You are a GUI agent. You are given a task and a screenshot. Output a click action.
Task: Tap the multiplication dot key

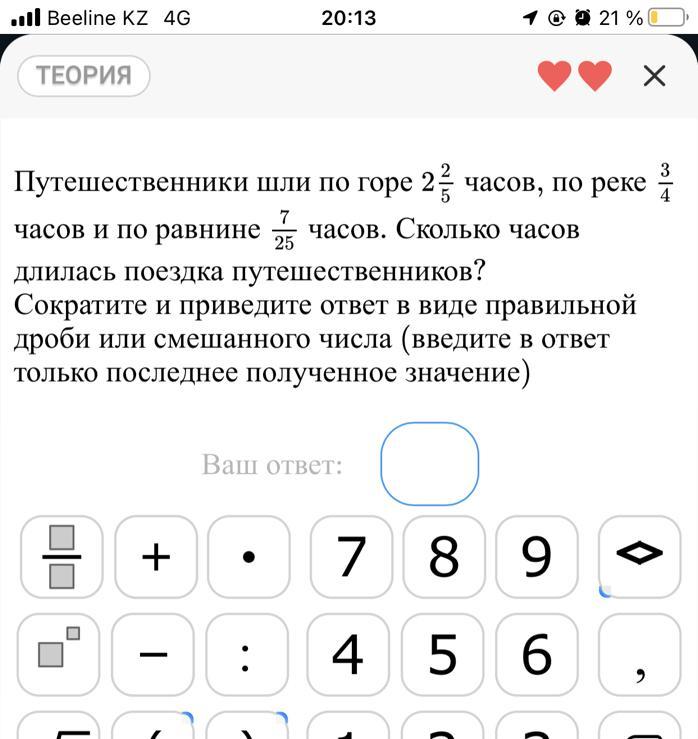[x=249, y=557]
